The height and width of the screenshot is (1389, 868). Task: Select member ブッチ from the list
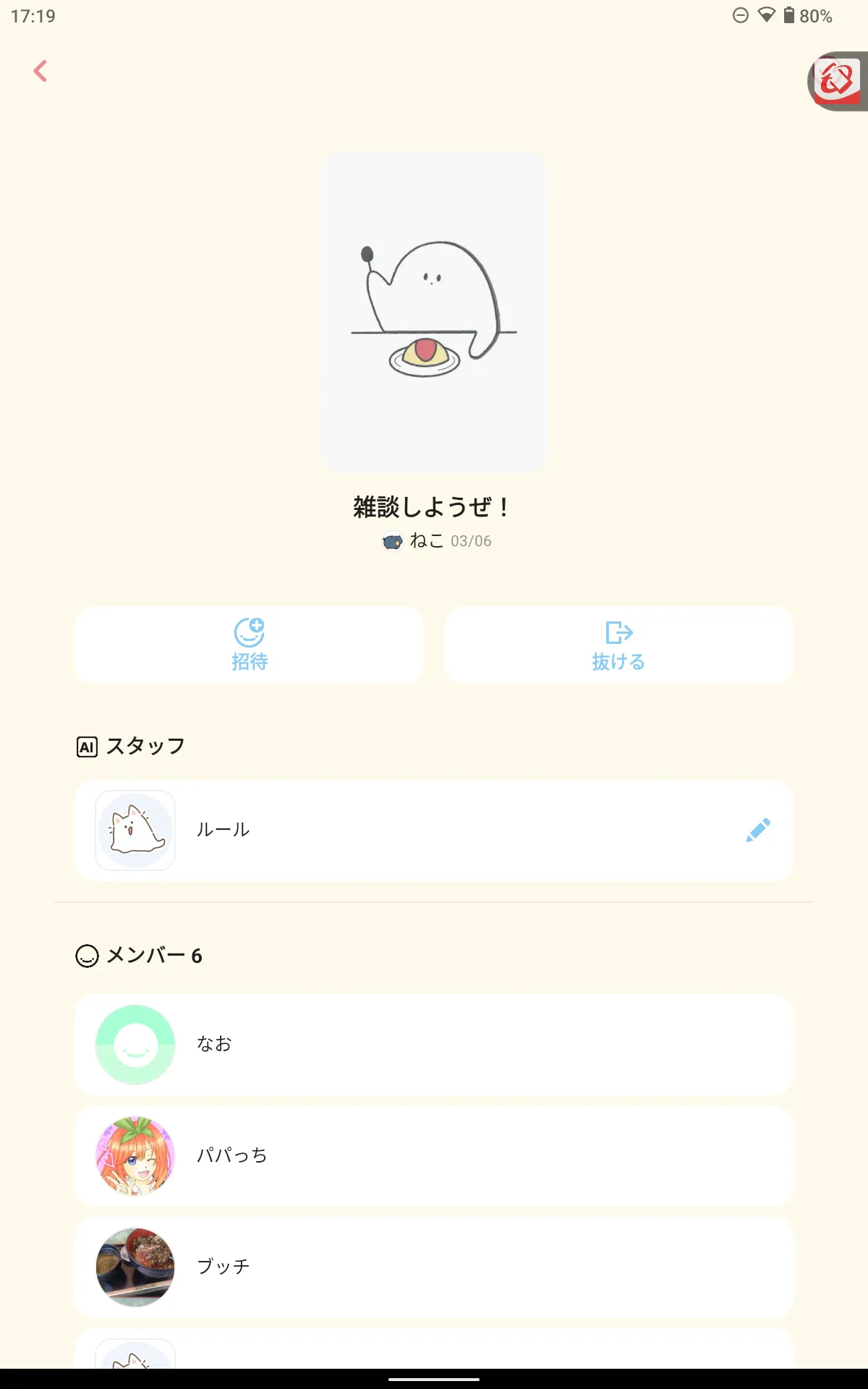click(x=434, y=1267)
